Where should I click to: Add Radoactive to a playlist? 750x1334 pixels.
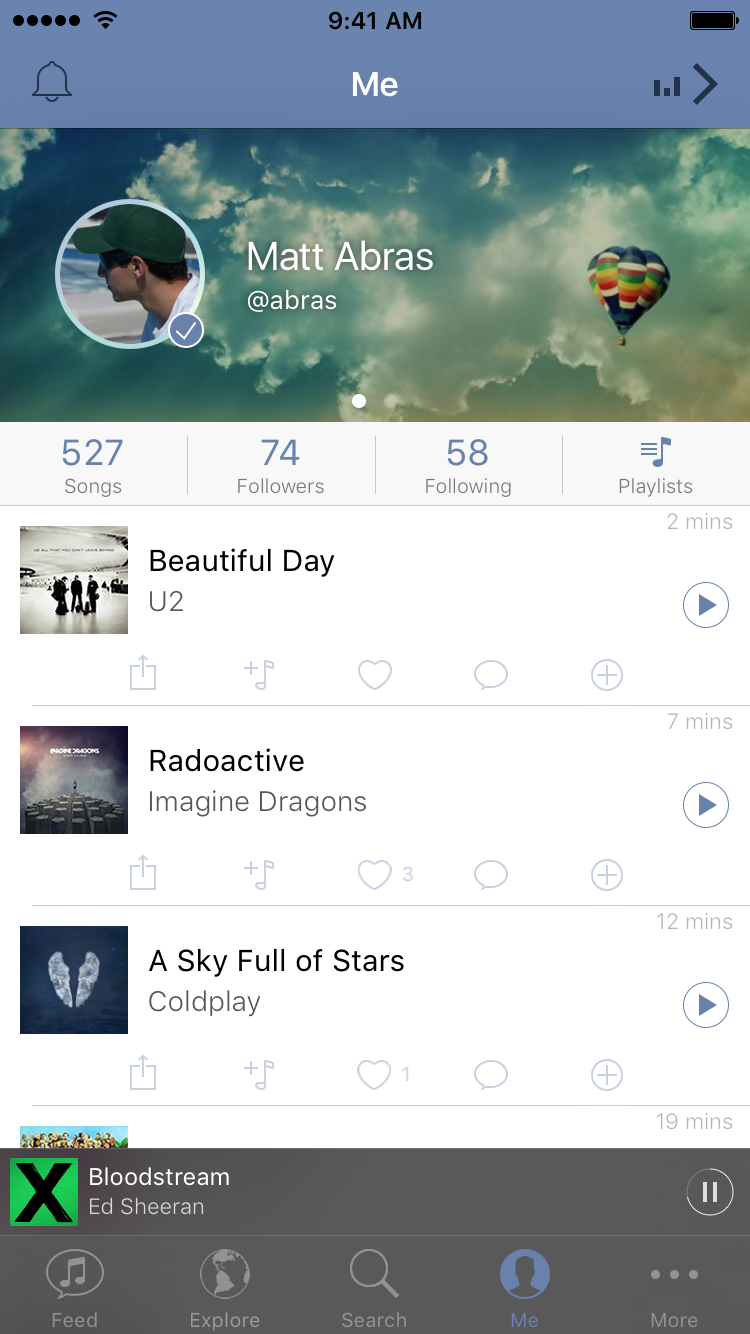[260, 875]
